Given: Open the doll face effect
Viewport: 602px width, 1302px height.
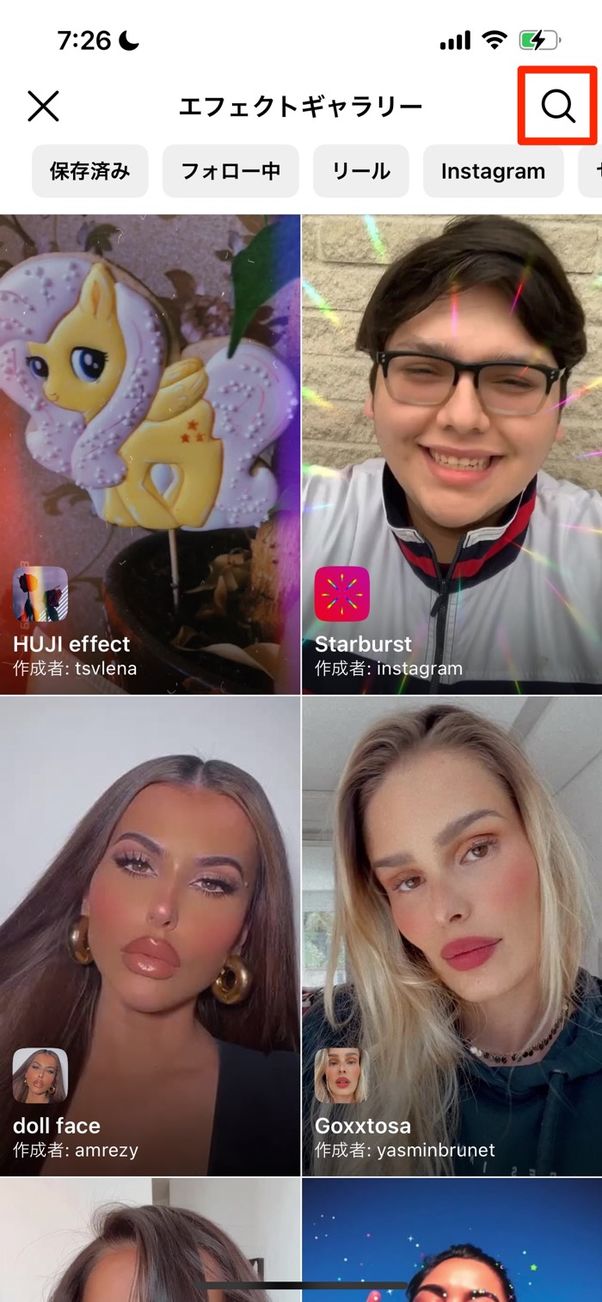Looking at the screenshot, I should [x=150, y=936].
